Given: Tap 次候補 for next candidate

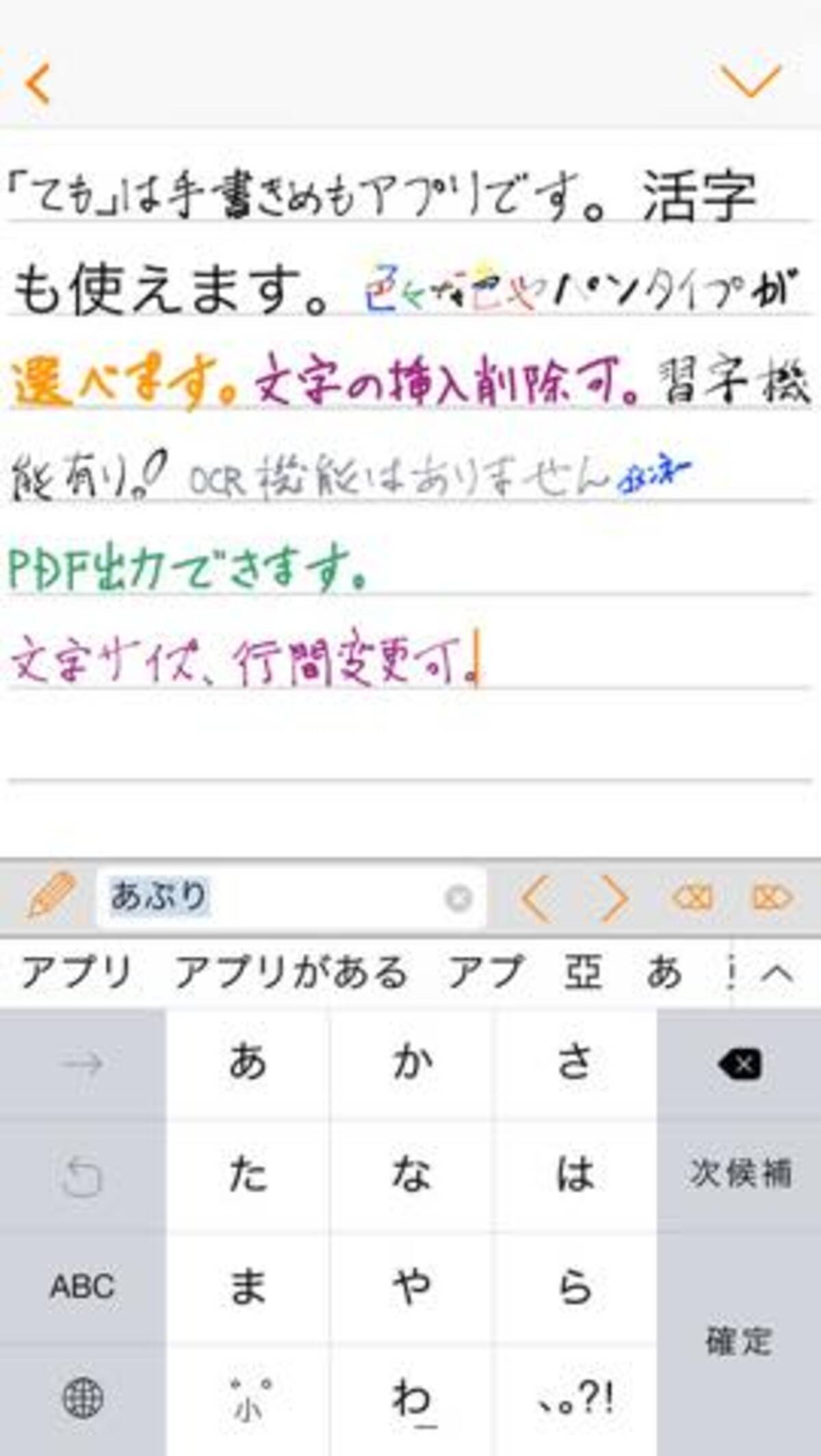Looking at the screenshot, I should point(739,1174).
